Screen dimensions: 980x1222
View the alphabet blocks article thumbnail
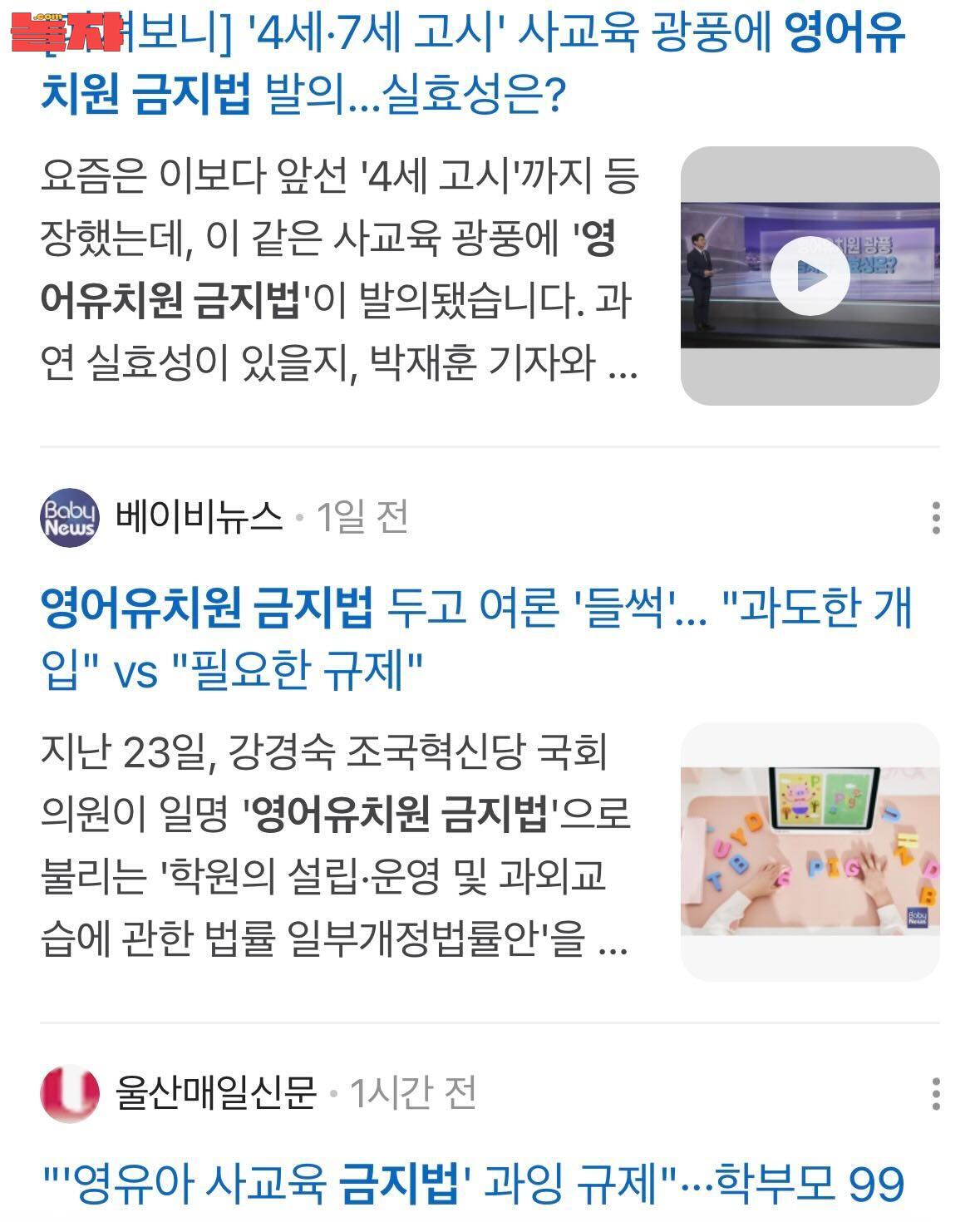tap(810, 852)
